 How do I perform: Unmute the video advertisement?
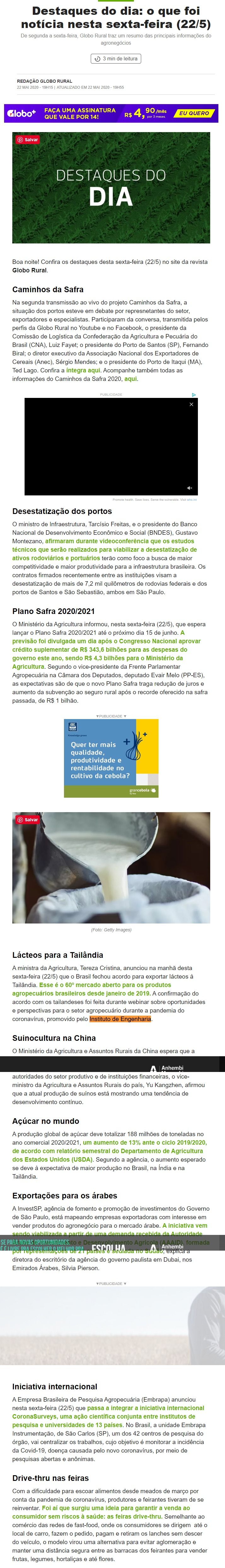click(x=189, y=488)
